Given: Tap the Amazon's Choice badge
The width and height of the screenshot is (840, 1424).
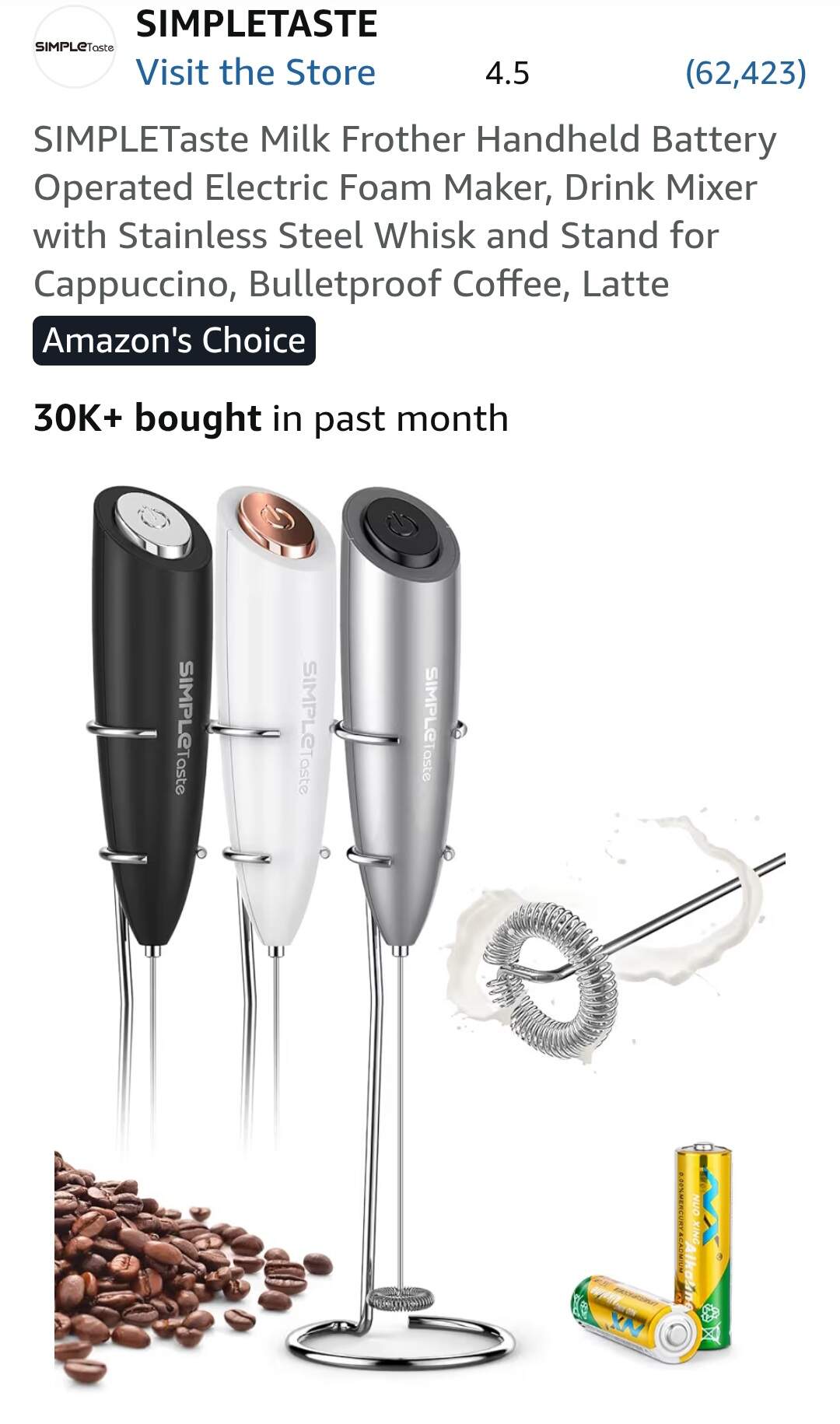Looking at the screenshot, I should coord(174,341).
